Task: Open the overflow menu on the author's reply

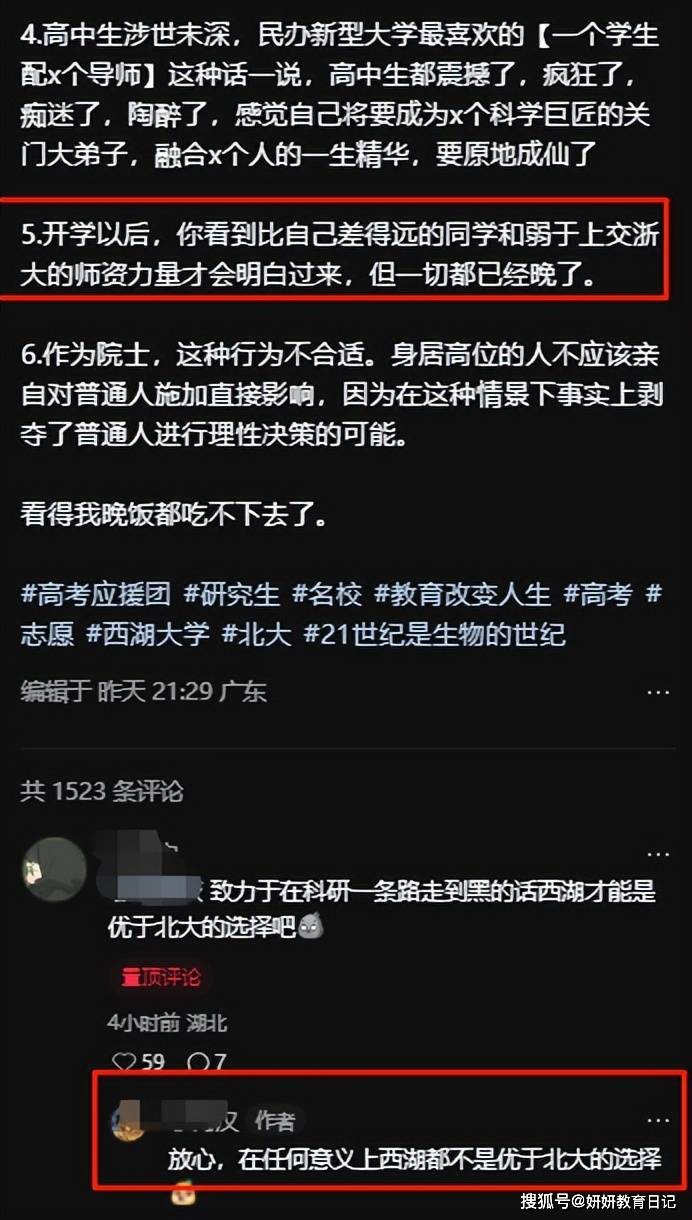Action: pos(657,1120)
